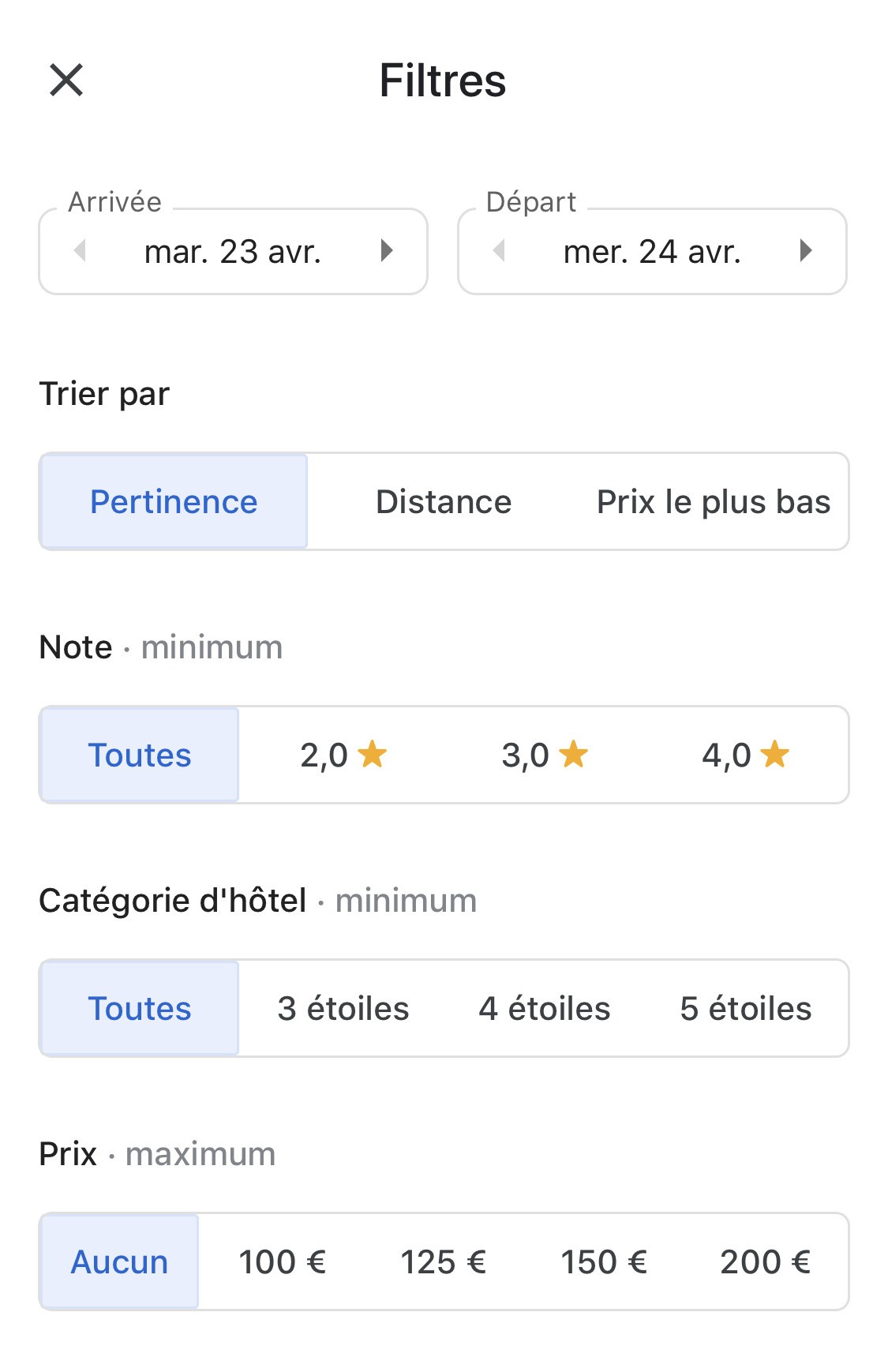Filter hotels with minimum 4 étoiles
This screenshot has height=1372, width=888.
[545, 1008]
